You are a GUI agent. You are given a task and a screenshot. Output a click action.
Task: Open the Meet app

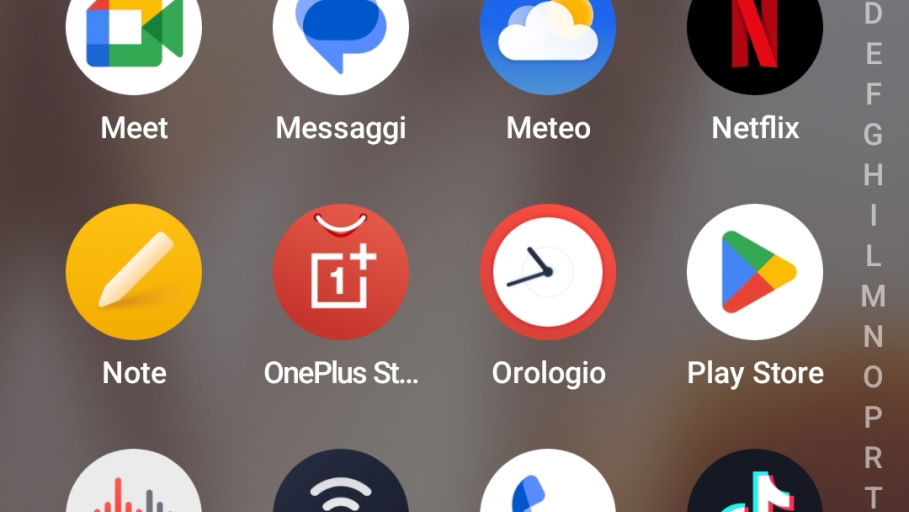click(134, 40)
